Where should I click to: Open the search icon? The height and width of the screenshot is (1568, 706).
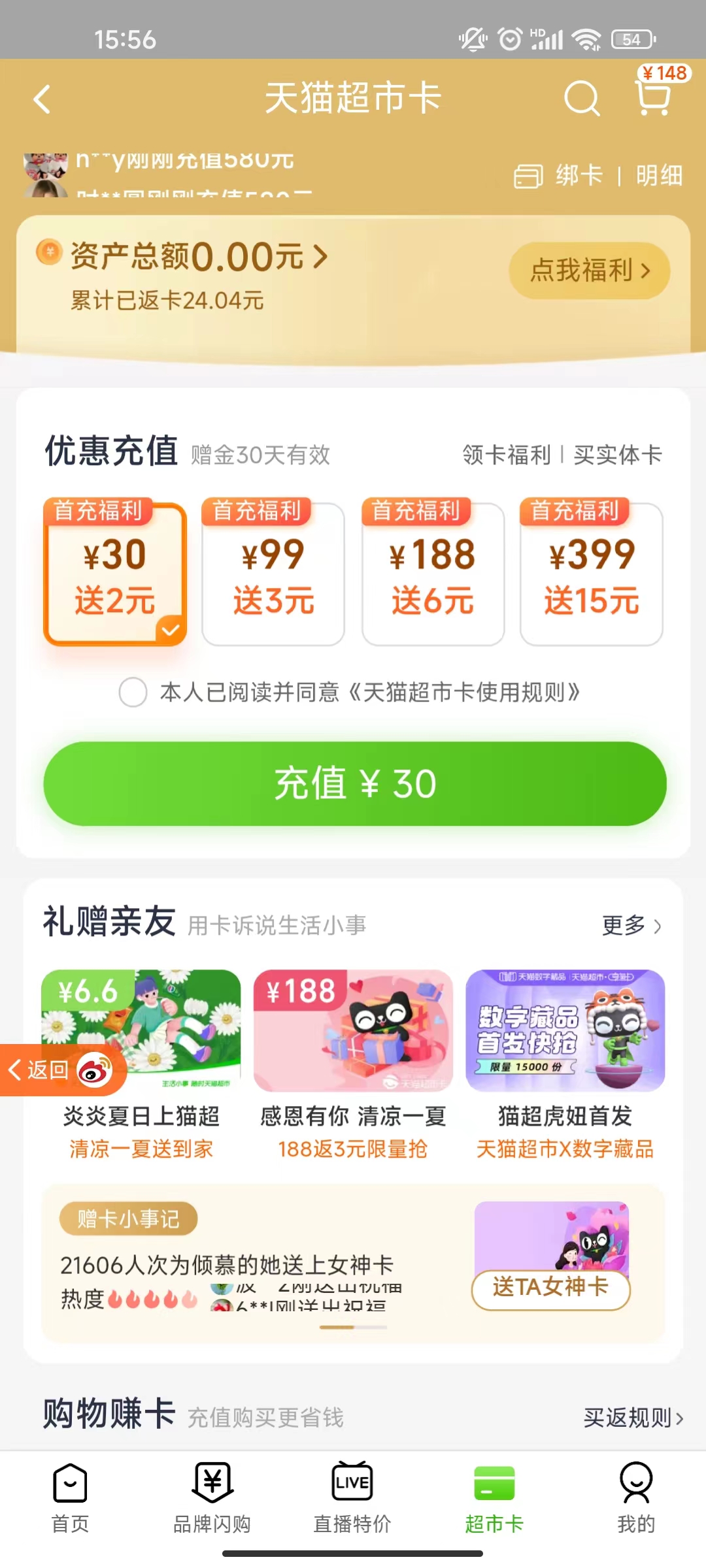tap(580, 99)
